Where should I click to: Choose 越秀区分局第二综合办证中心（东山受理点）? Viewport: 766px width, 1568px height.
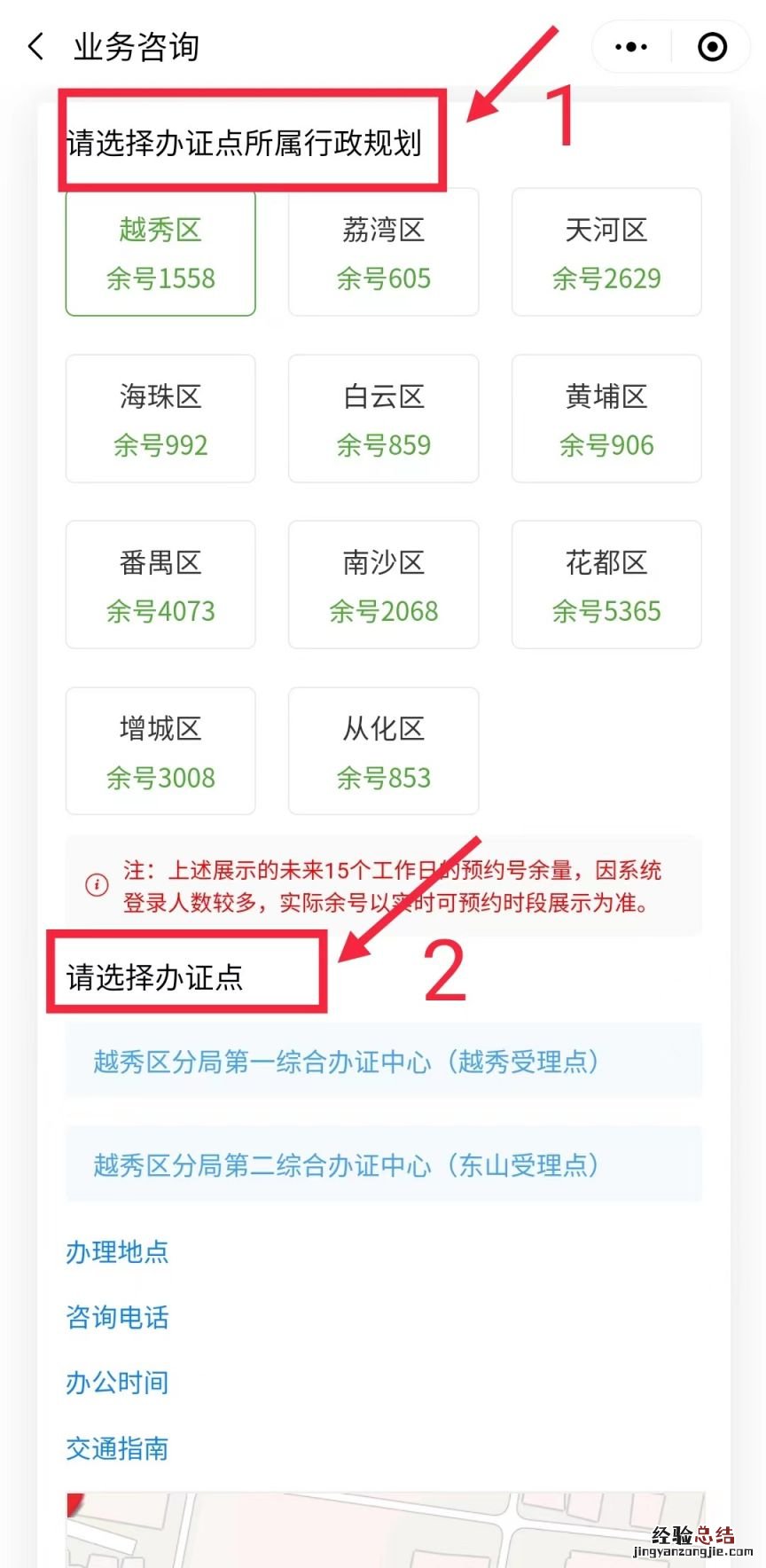(383, 1164)
